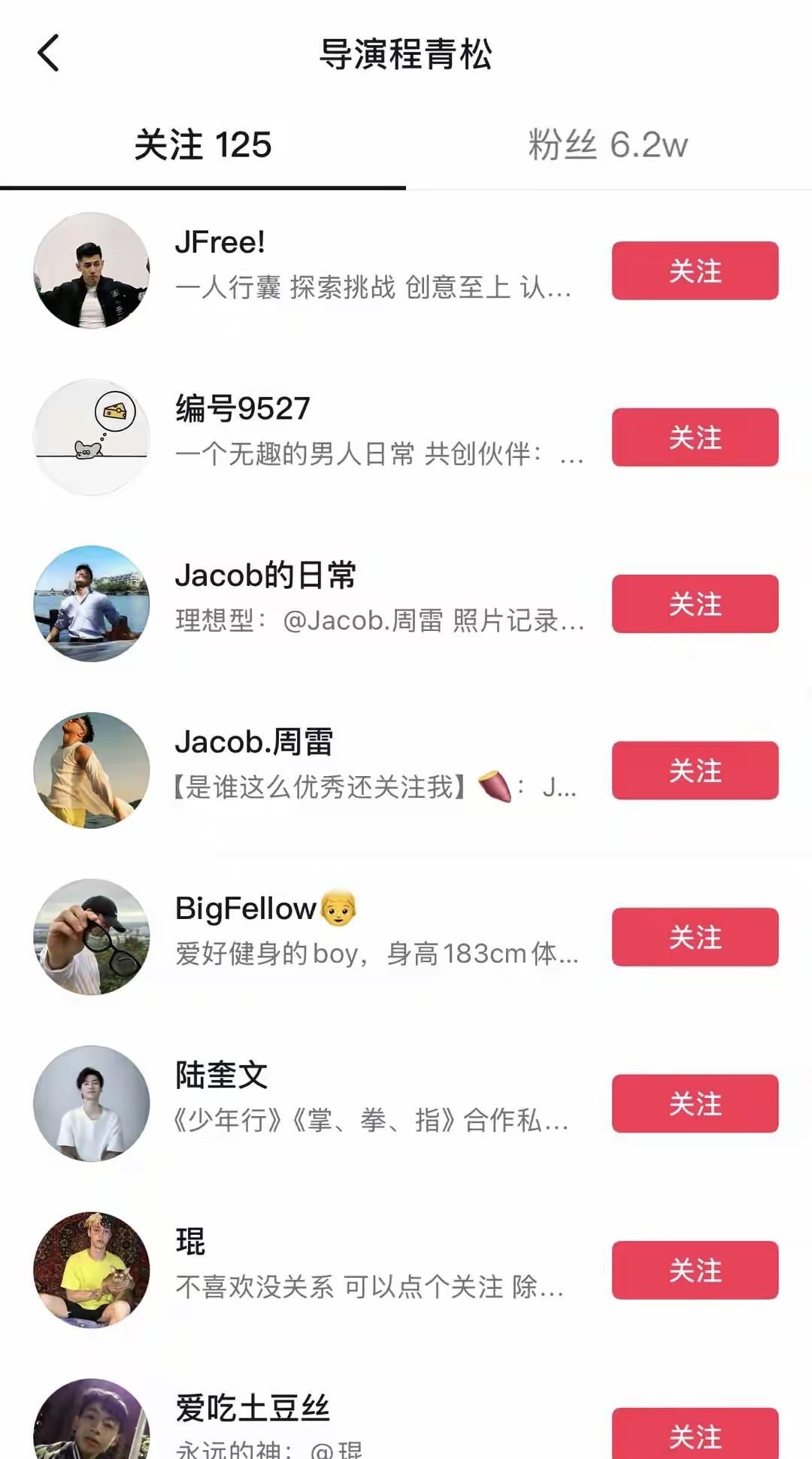The height and width of the screenshot is (1459, 812).
Task: Switch to the 粉丝 6.2w tab
Action: [x=607, y=144]
